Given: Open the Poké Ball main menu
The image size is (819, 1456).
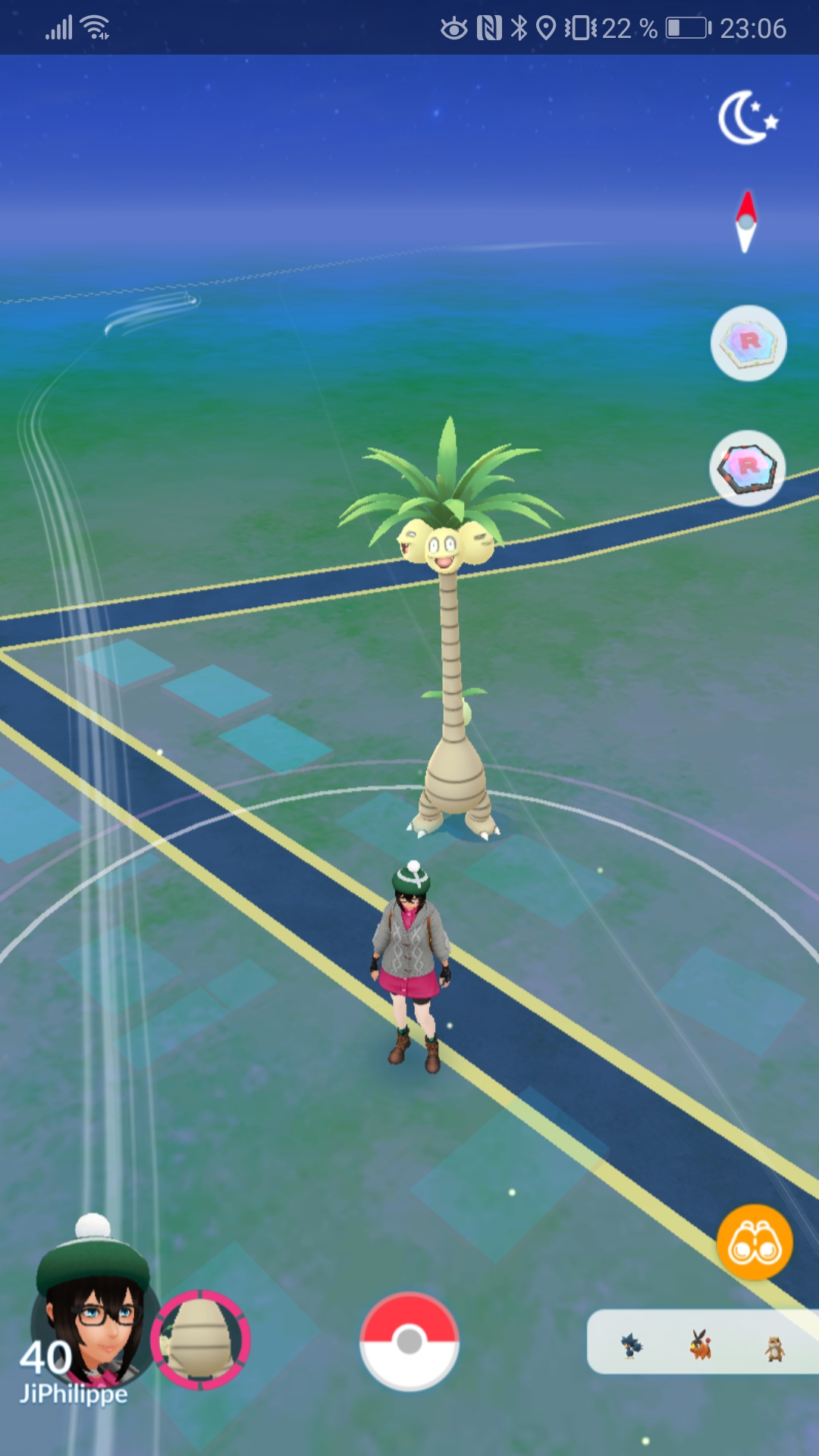Looking at the screenshot, I should (x=409, y=1341).
